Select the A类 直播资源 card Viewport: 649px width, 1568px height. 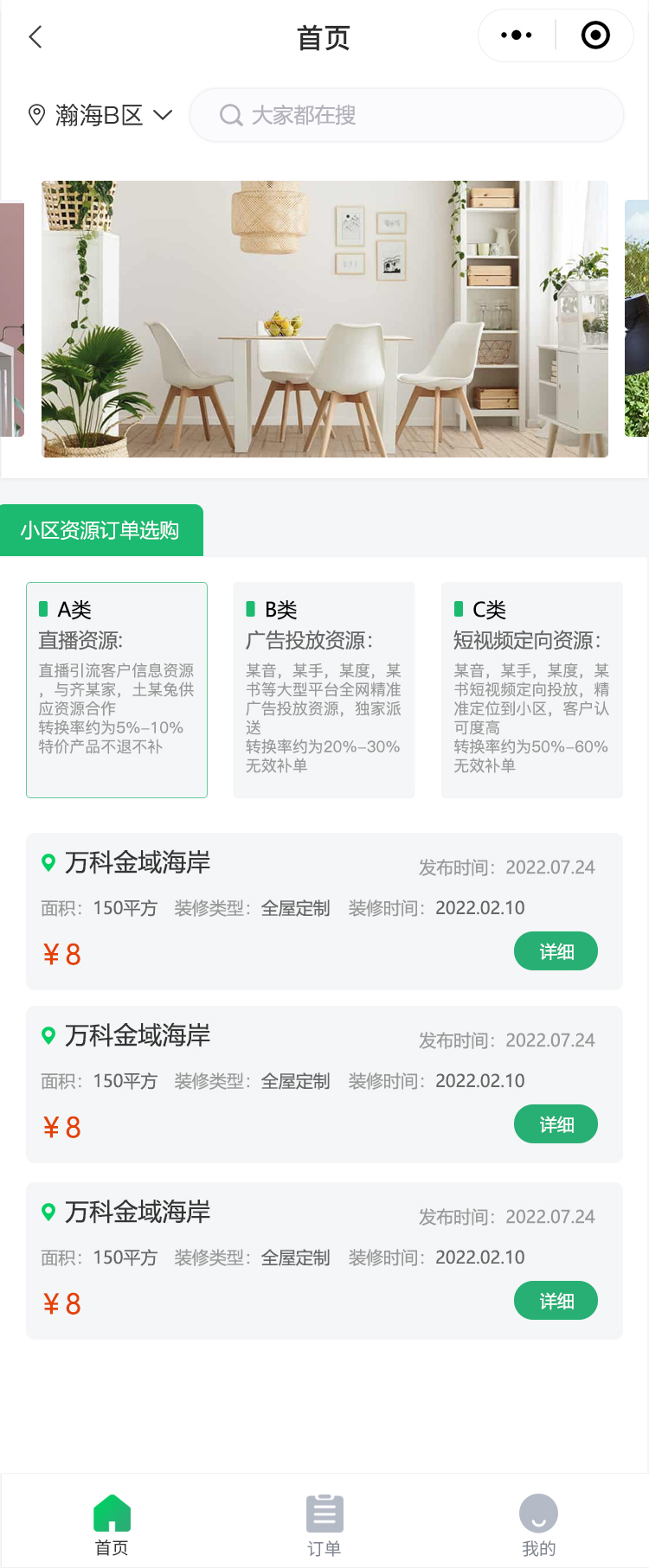click(117, 689)
